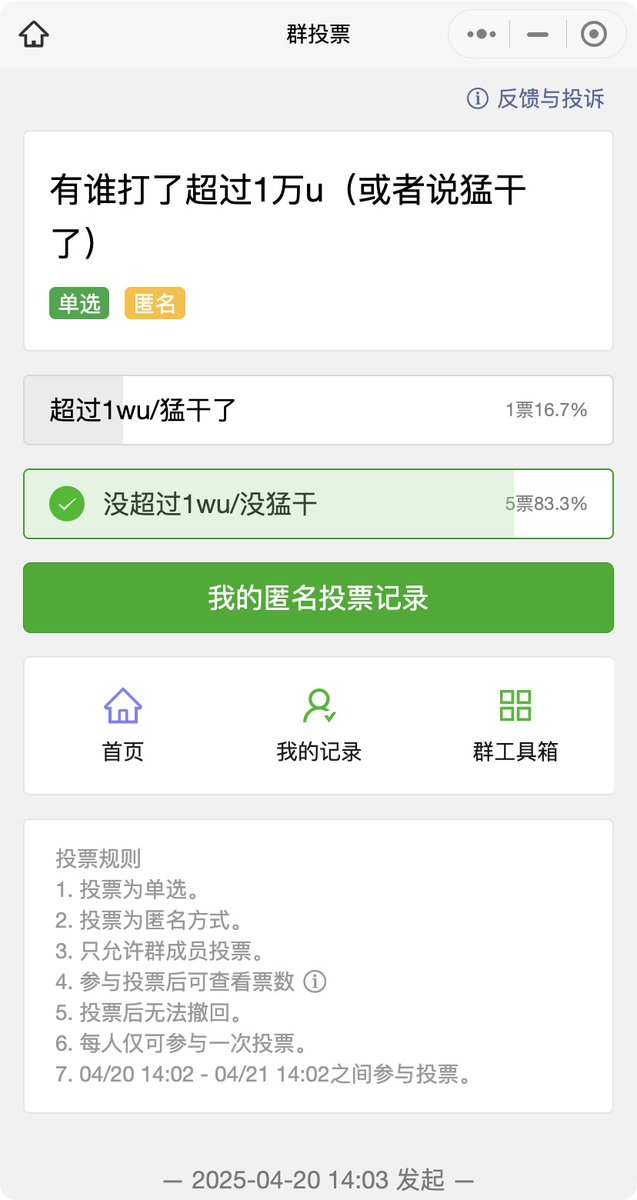This screenshot has height=1200, width=637.
Task: Tap the info icon beside 参与投票后可查看票数
Action: tap(315, 982)
